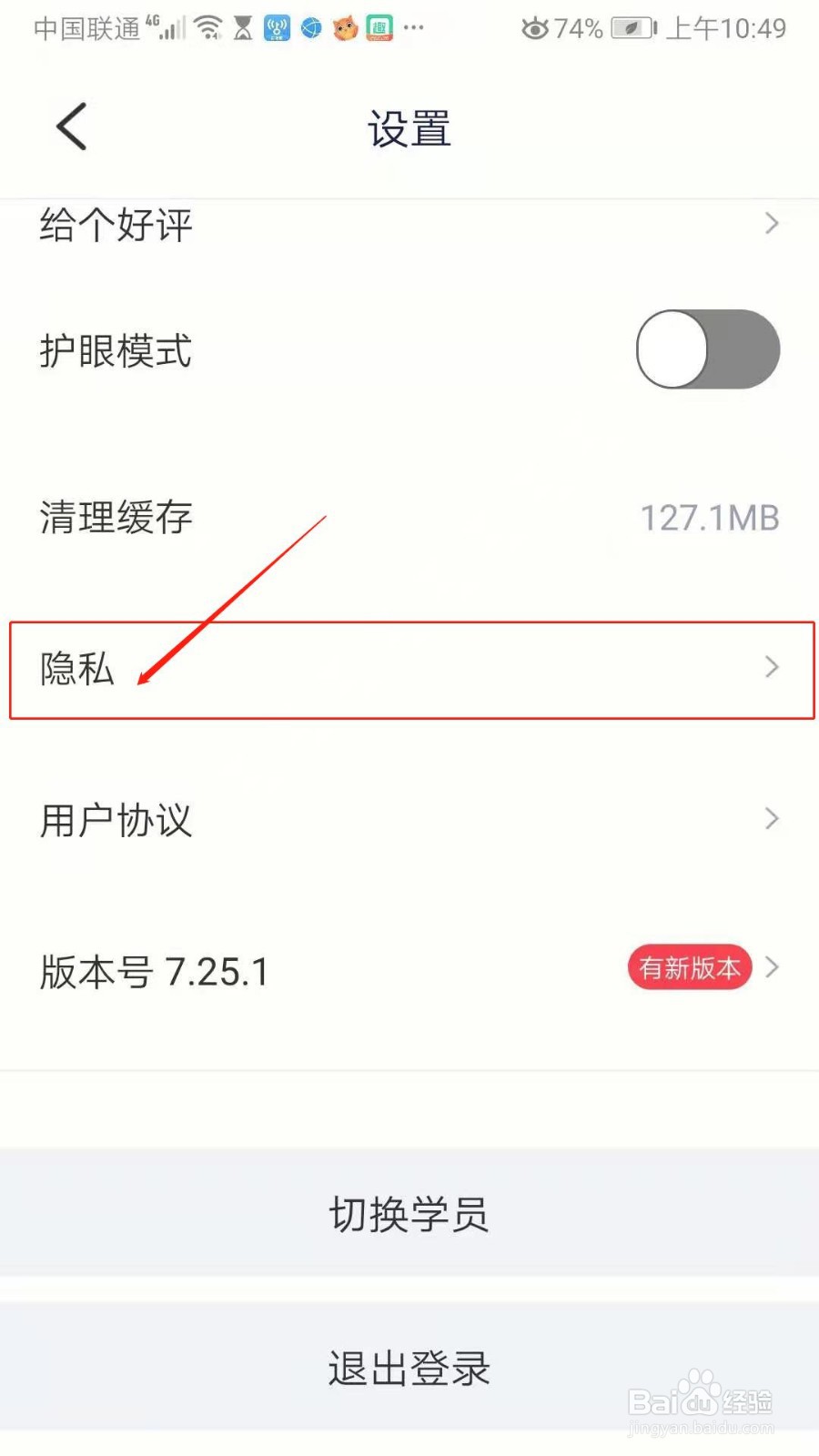The image size is (819, 1456).
Task: Tap the green 趣 app icon in status bar
Action: pos(378,27)
